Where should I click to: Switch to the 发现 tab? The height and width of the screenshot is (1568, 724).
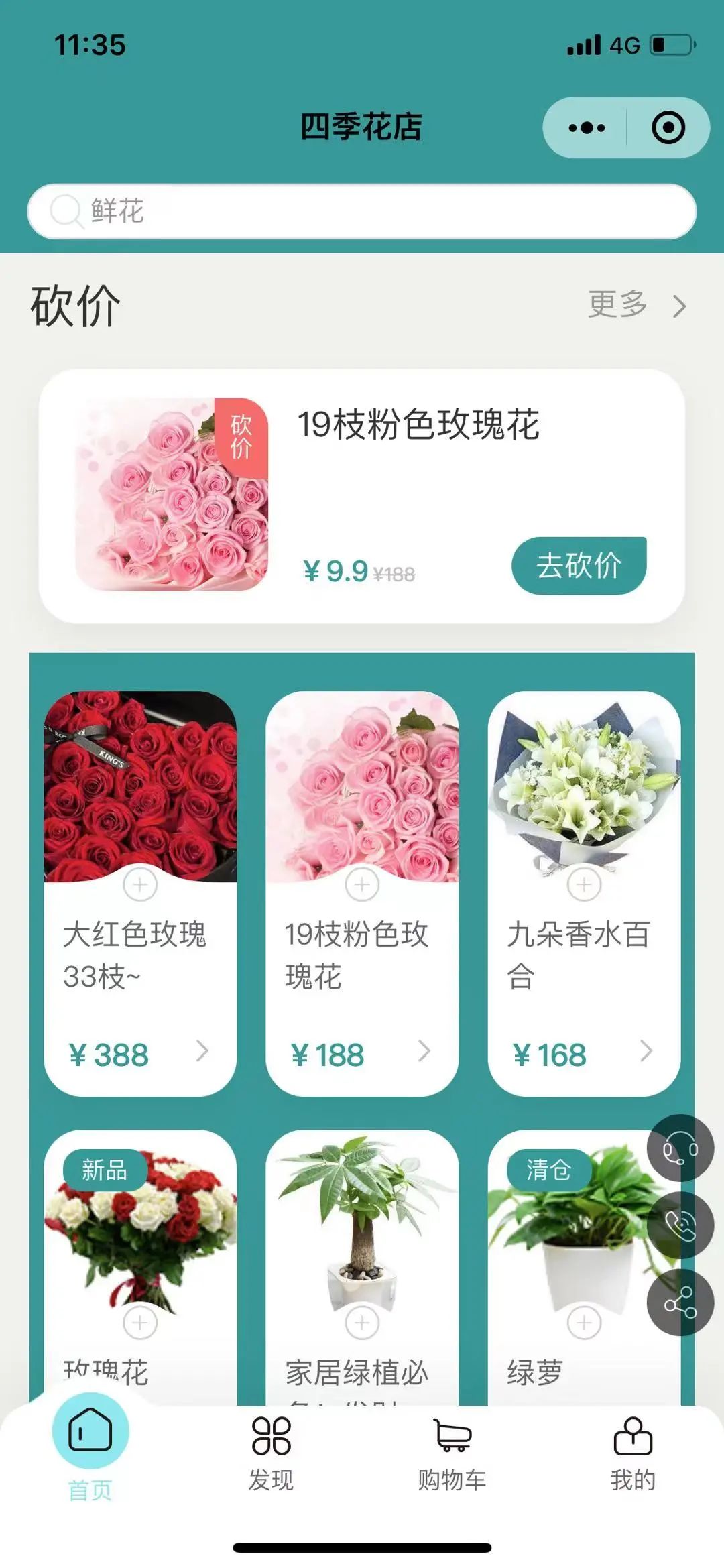[x=271, y=1451]
